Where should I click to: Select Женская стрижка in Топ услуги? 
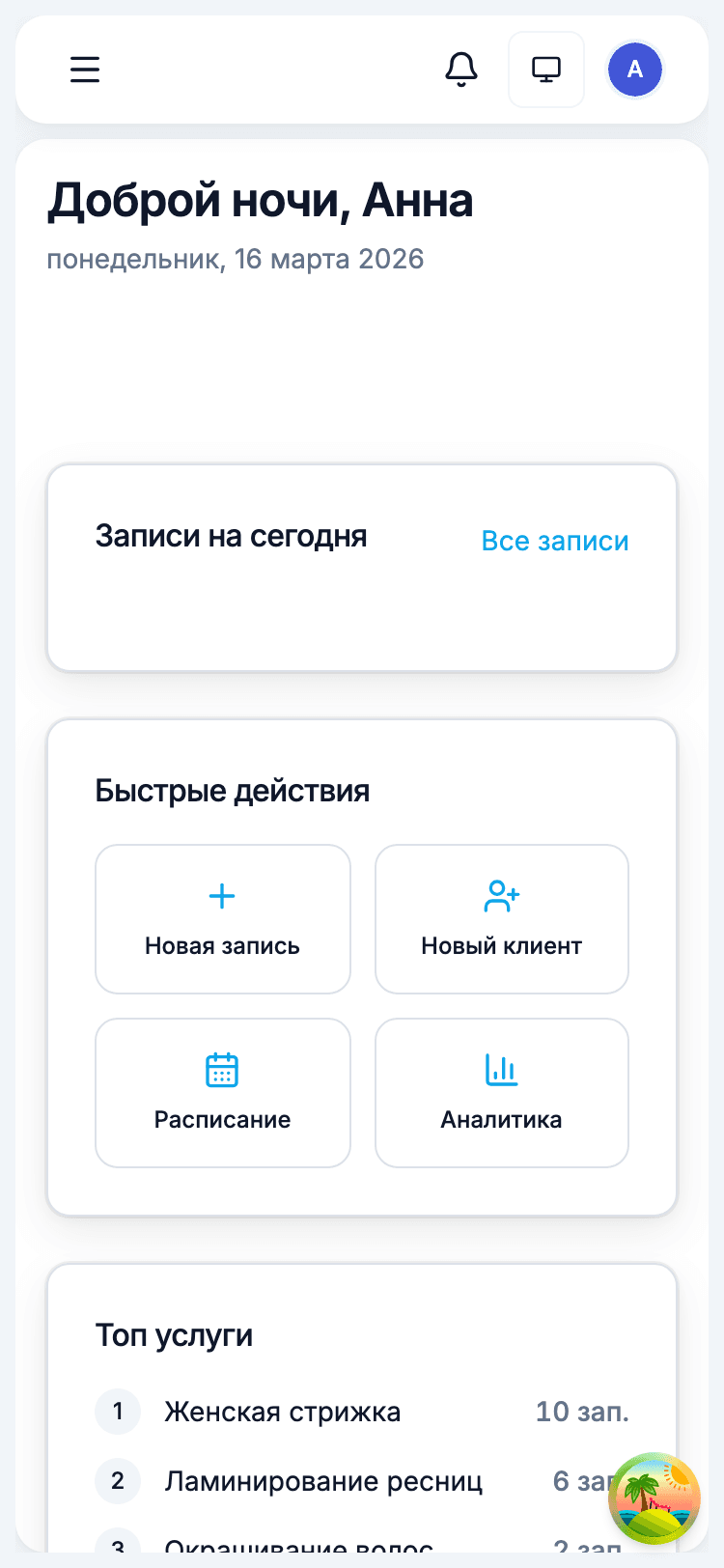[x=284, y=1412]
